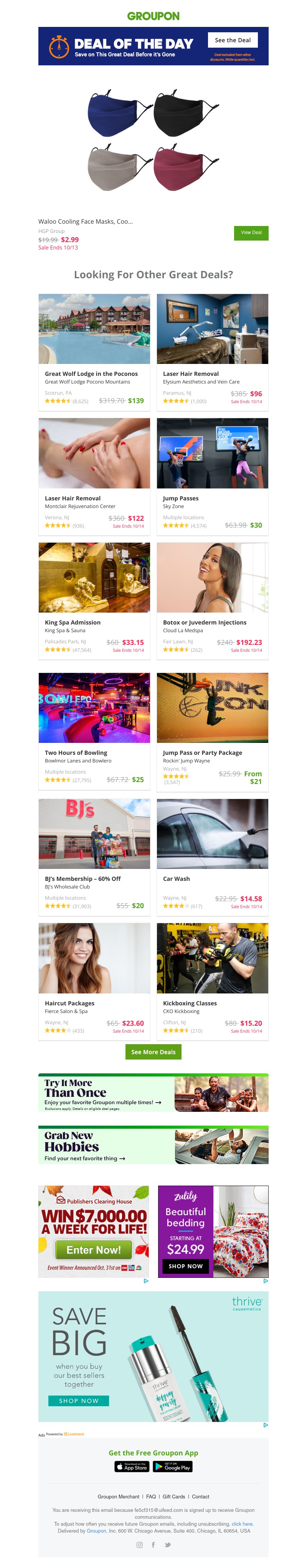Open CKO Kickboxing Classes deal
This screenshot has width=307, height=1568.
click(212, 979)
